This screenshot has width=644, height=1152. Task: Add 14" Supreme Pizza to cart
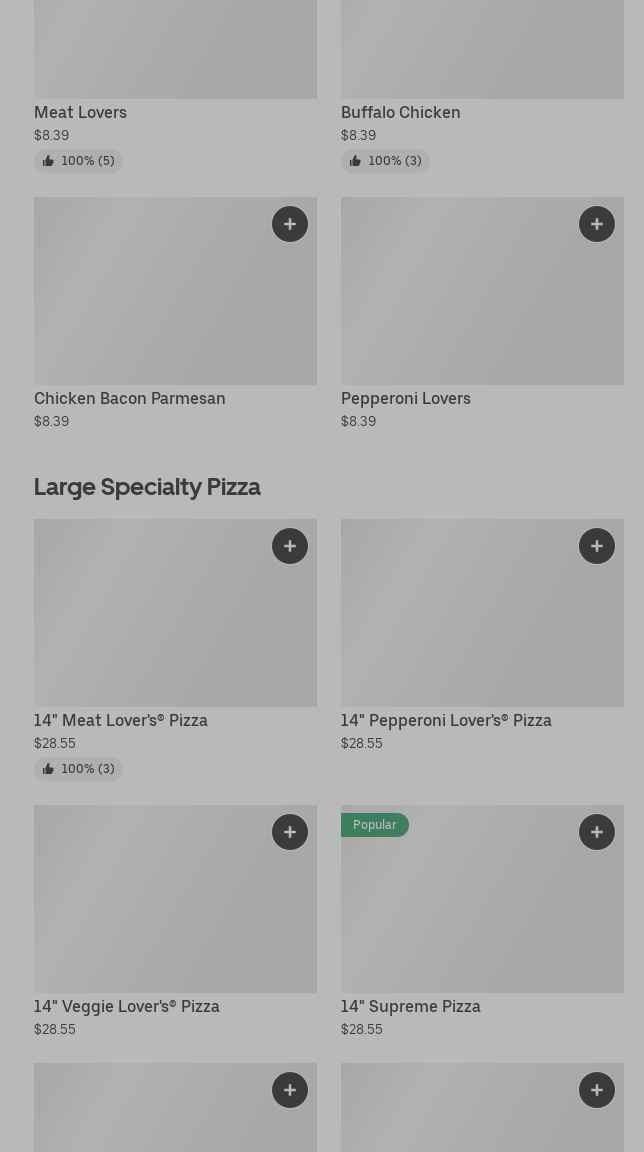pos(597,832)
